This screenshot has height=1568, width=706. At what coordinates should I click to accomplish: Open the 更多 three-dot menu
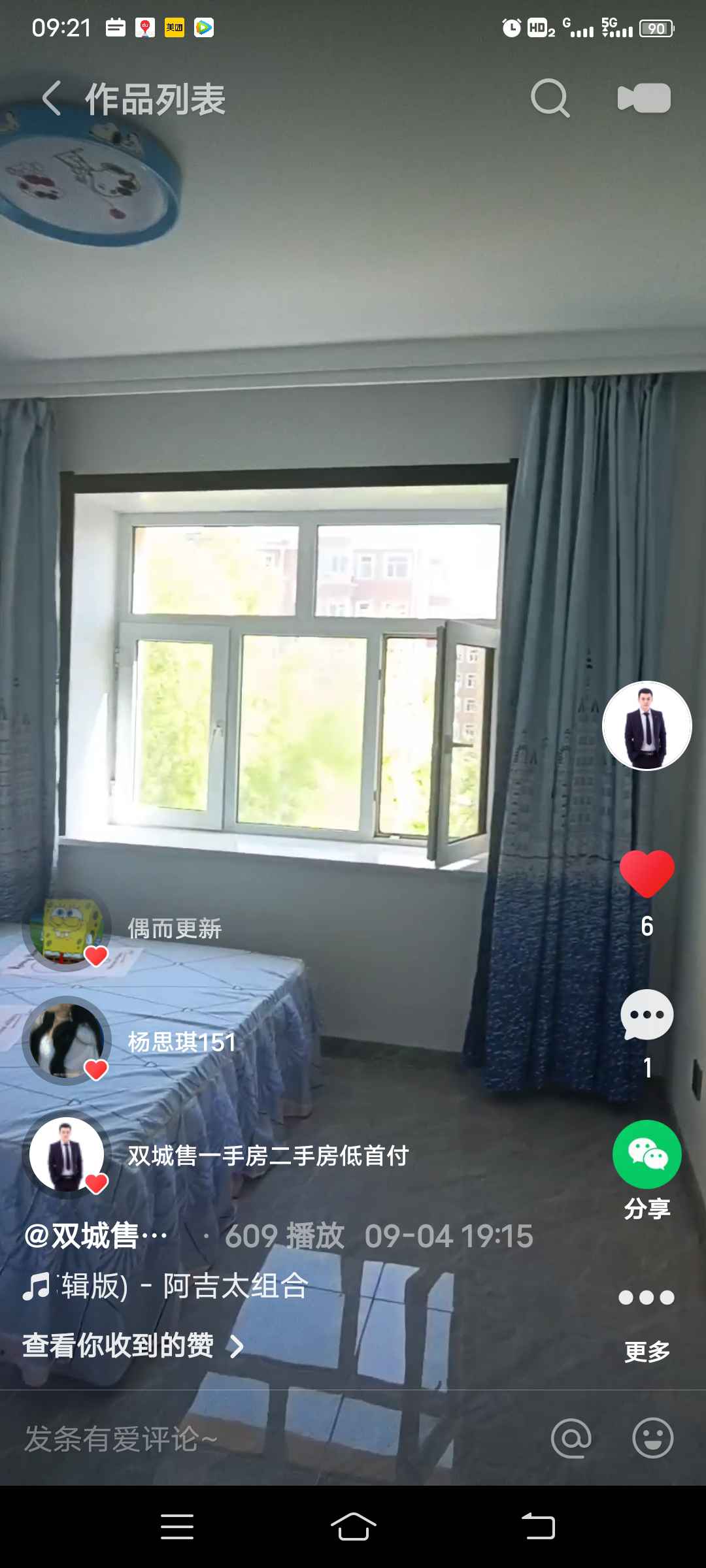[647, 1298]
